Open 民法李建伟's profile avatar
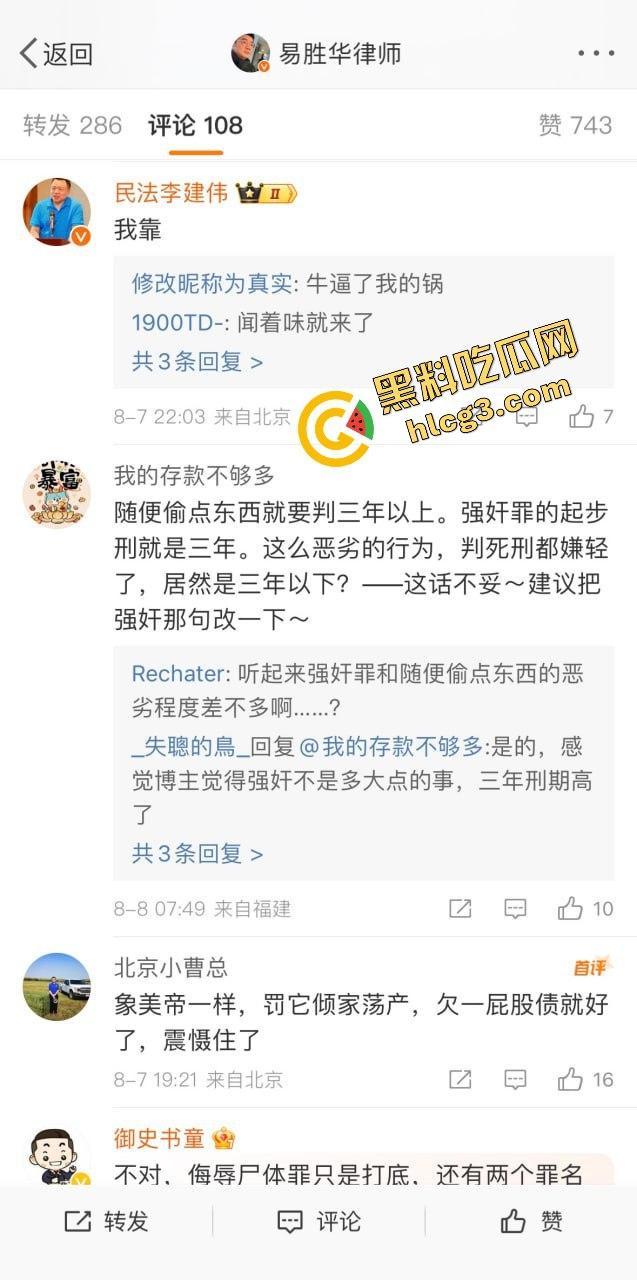This screenshot has width=637, height=1280. coord(57,212)
